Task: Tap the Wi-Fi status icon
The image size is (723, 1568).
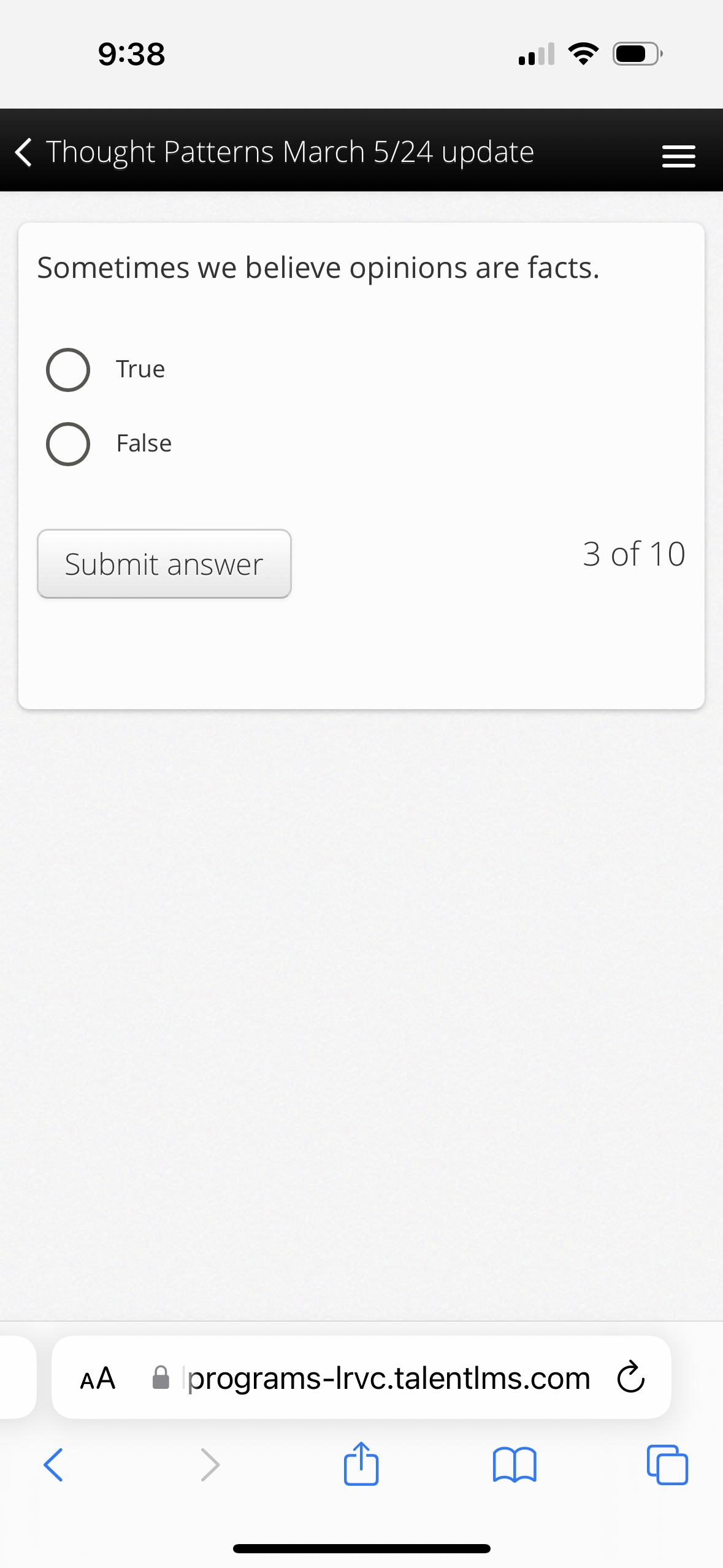Action: [583, 54]
